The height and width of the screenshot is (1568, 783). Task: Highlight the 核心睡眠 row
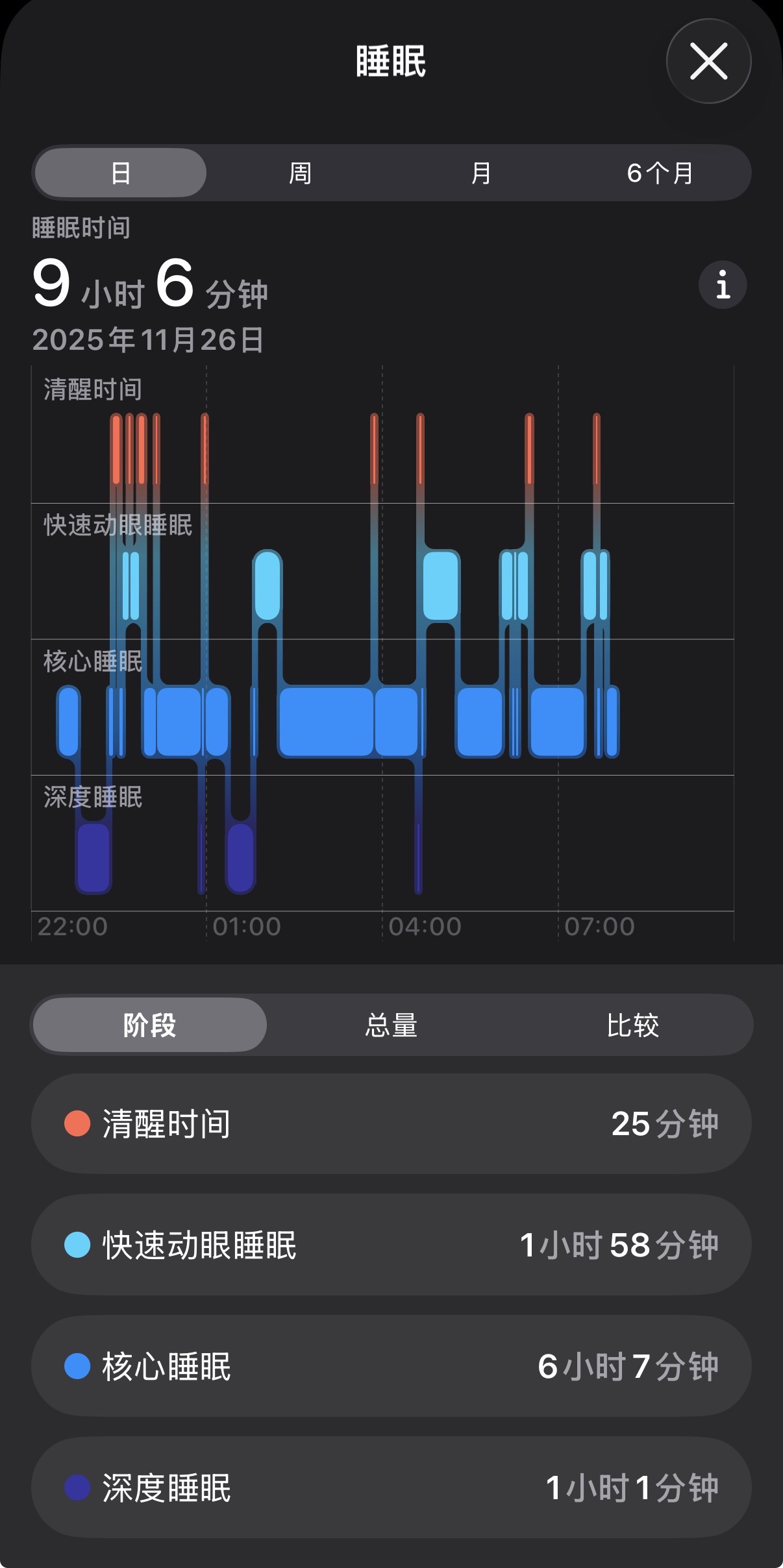coord(391,1366)
